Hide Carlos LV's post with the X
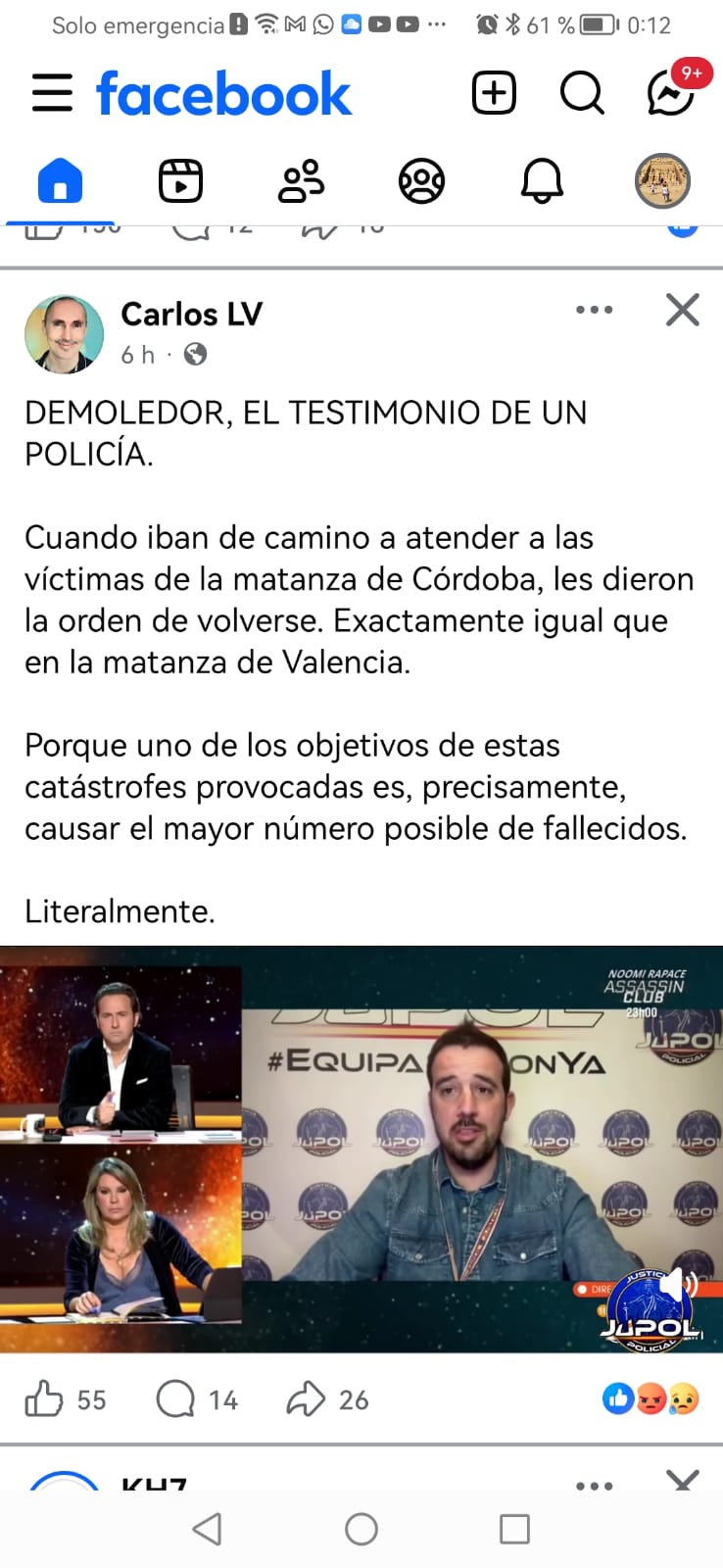The width and height of the screenshot is (723, 1568). pyautogui.click(x=682, y=310)
